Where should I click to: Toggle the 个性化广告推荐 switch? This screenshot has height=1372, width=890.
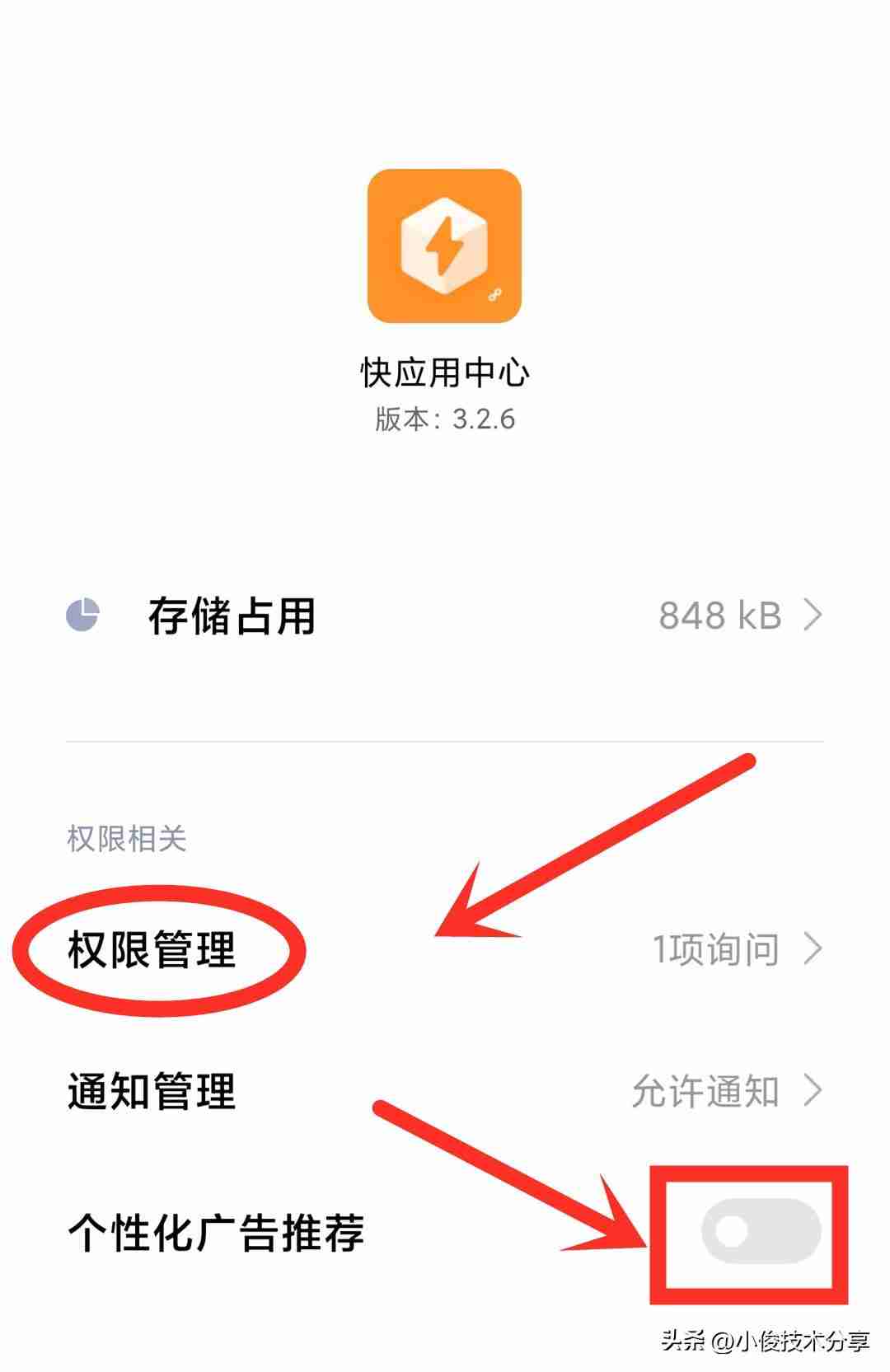pyautogui.click(x=760, y=1231)
